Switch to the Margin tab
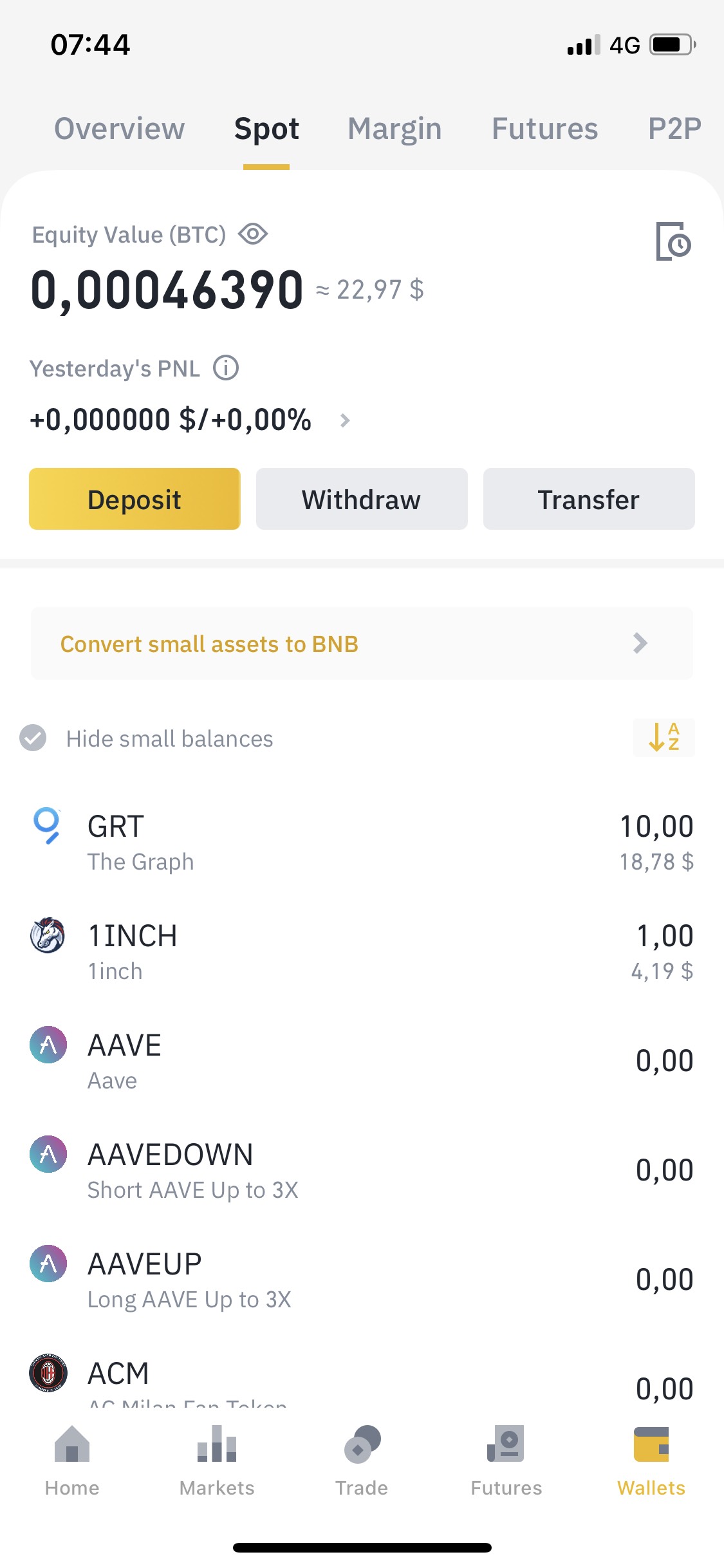 point(394,129)
